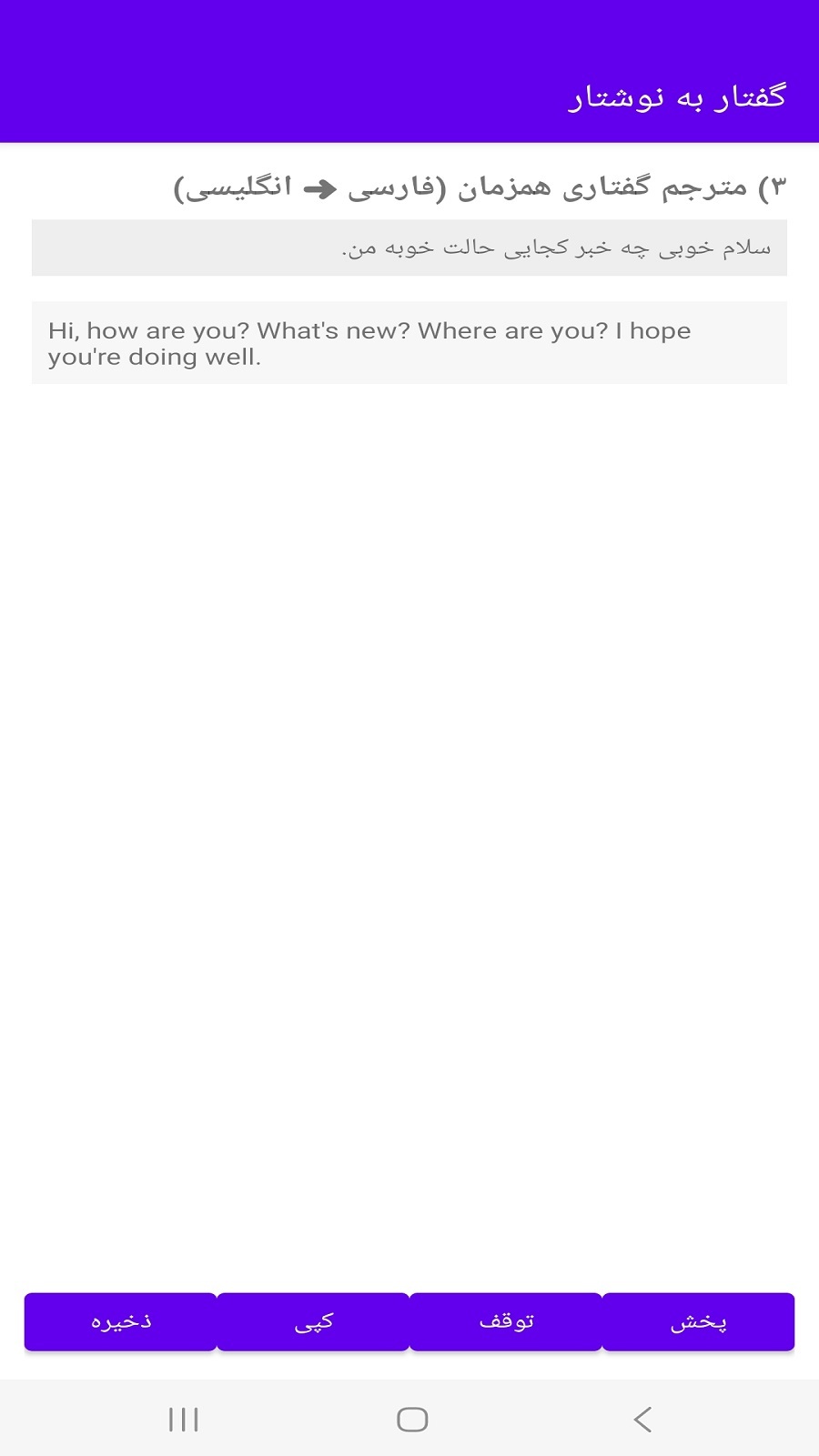Image resolution: width=819 pixels, height=1456 pixels.
Task: Open recent apps from the navigation bar
Action: click(184, 1420)
